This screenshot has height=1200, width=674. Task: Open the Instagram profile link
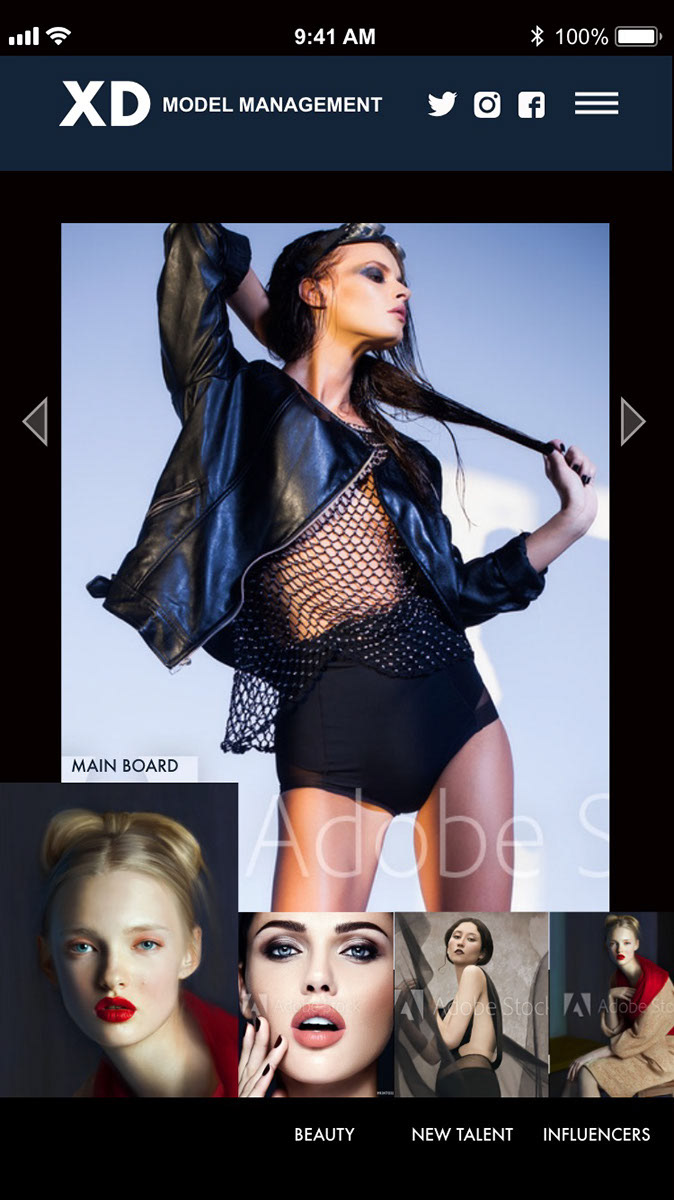point(487,104)
